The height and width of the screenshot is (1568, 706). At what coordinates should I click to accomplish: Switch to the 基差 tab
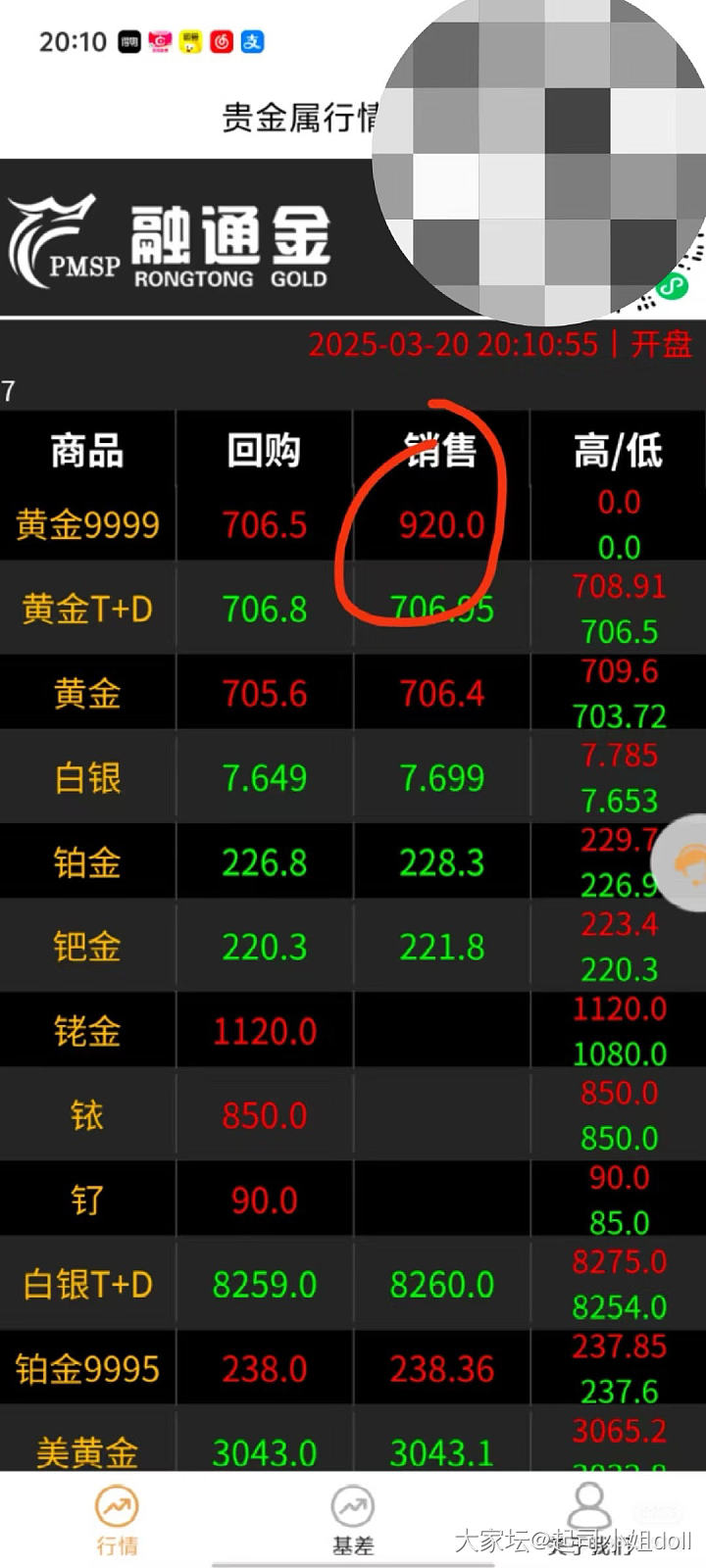(352, 1519)
